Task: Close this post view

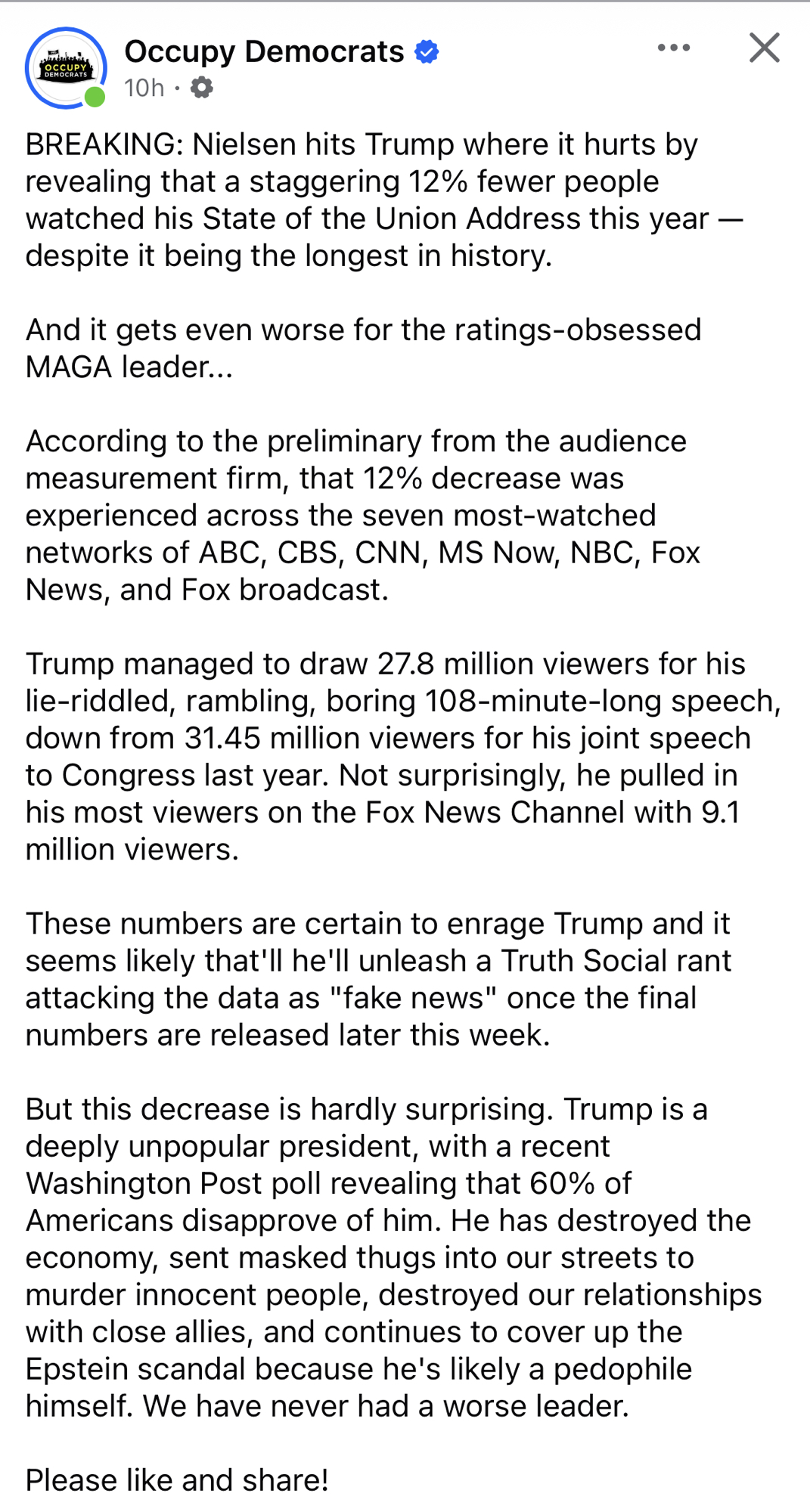Action: click(764, 48)
